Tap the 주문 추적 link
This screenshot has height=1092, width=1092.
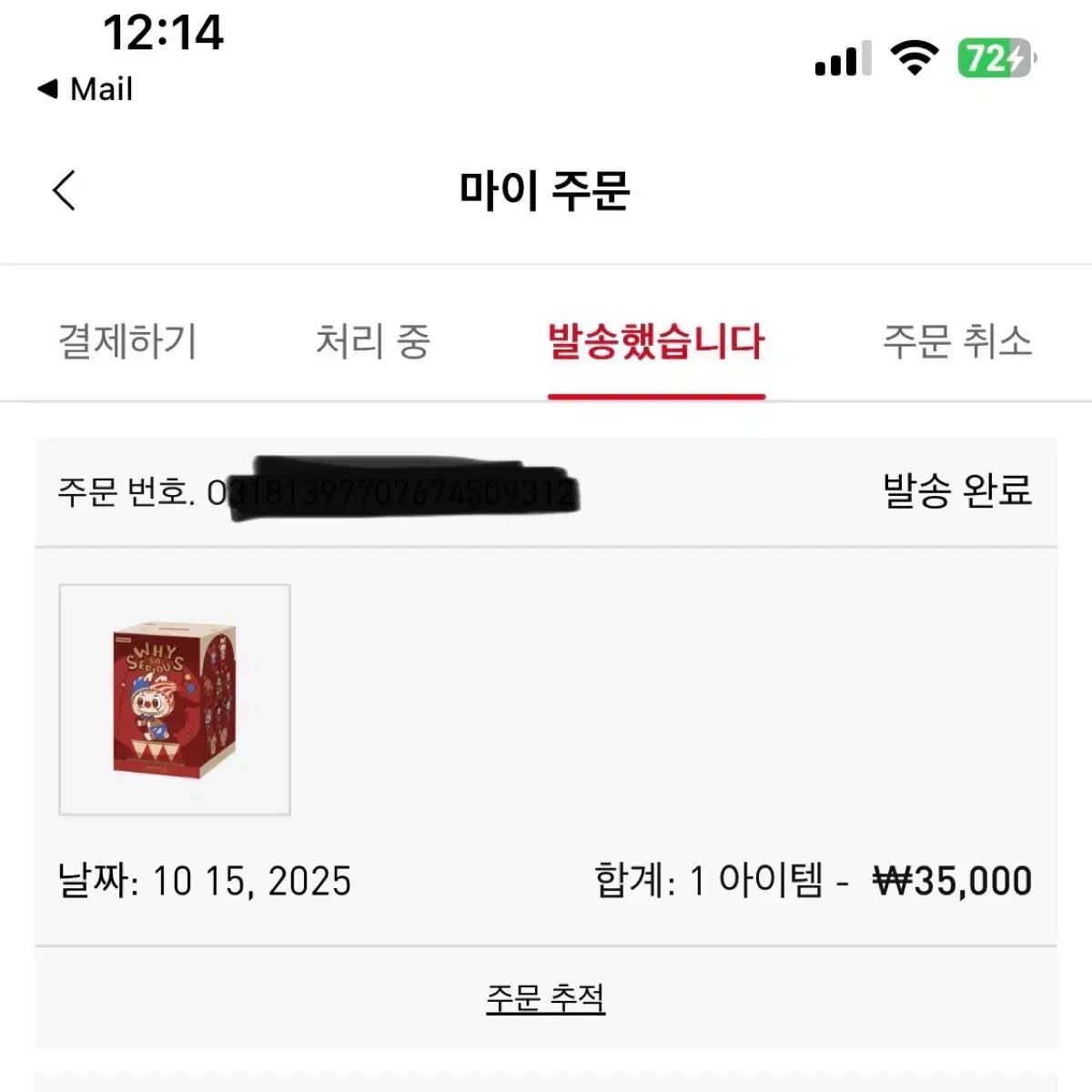pos(545,999)
